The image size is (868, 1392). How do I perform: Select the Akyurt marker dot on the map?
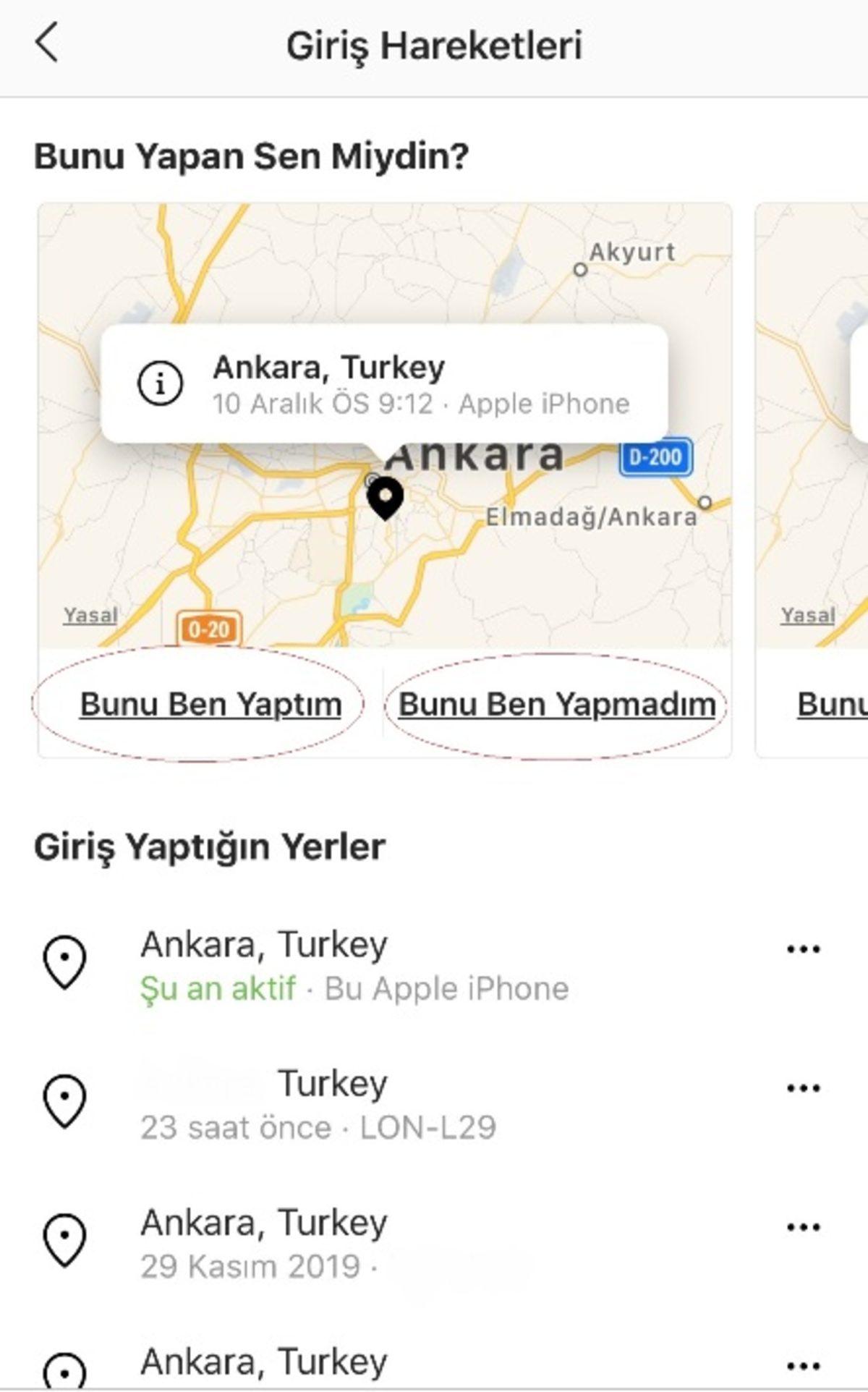click(579, 270)
